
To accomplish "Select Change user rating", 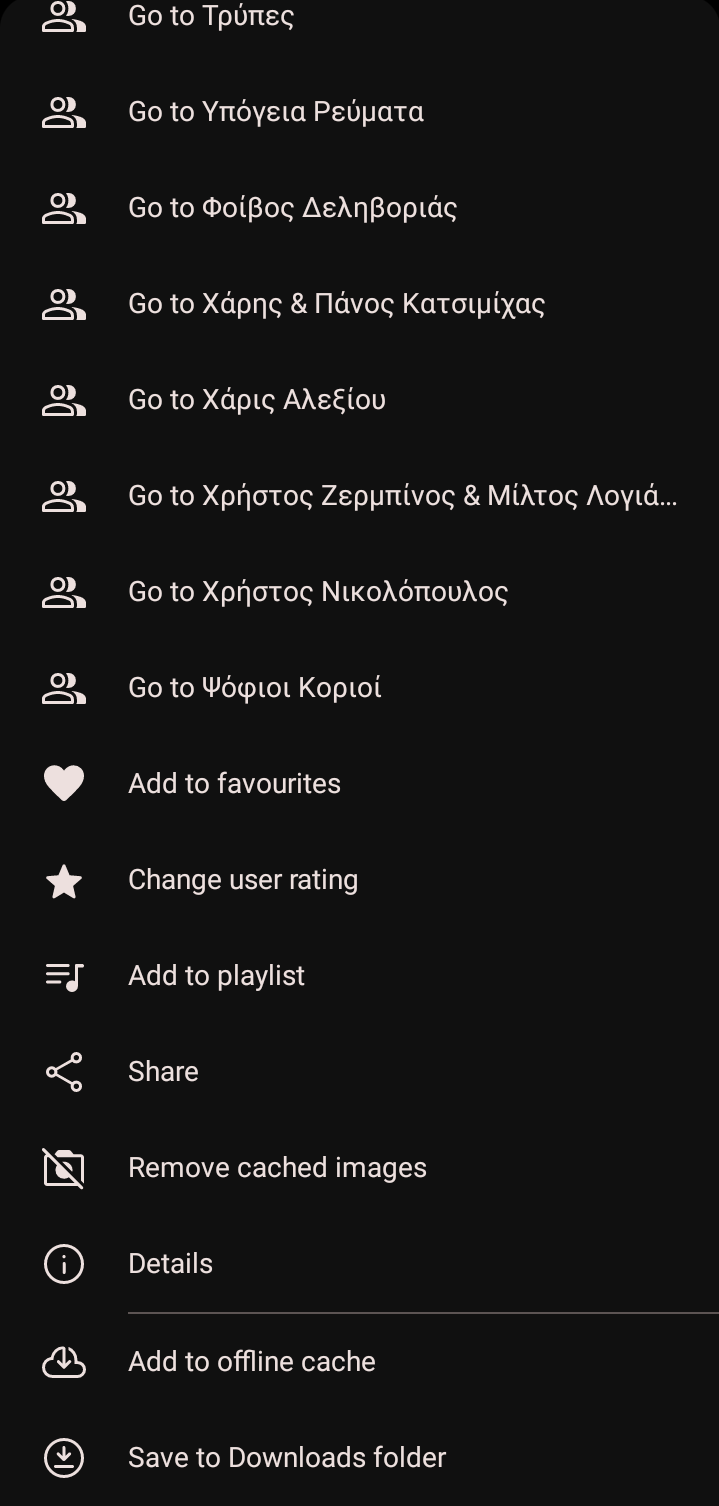I will click(x=359, y=880).
